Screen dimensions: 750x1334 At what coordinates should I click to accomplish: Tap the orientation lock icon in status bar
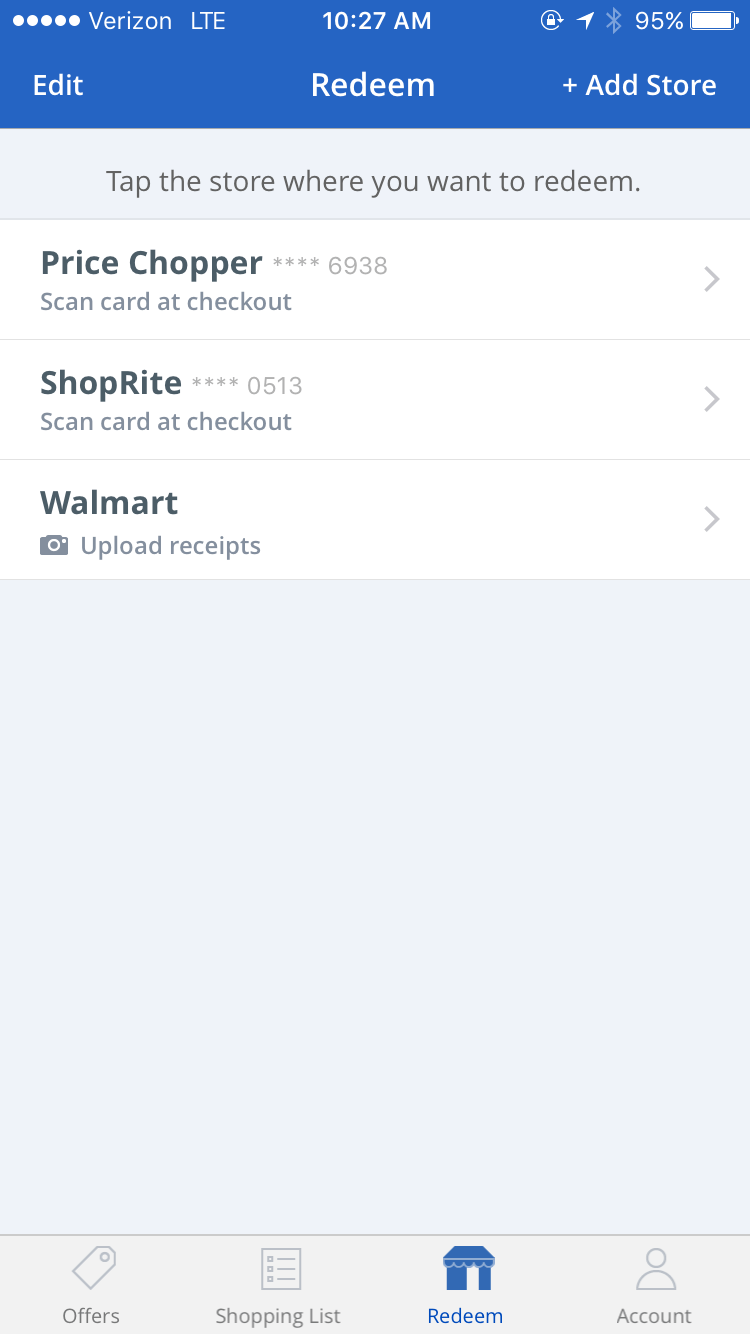552,19
